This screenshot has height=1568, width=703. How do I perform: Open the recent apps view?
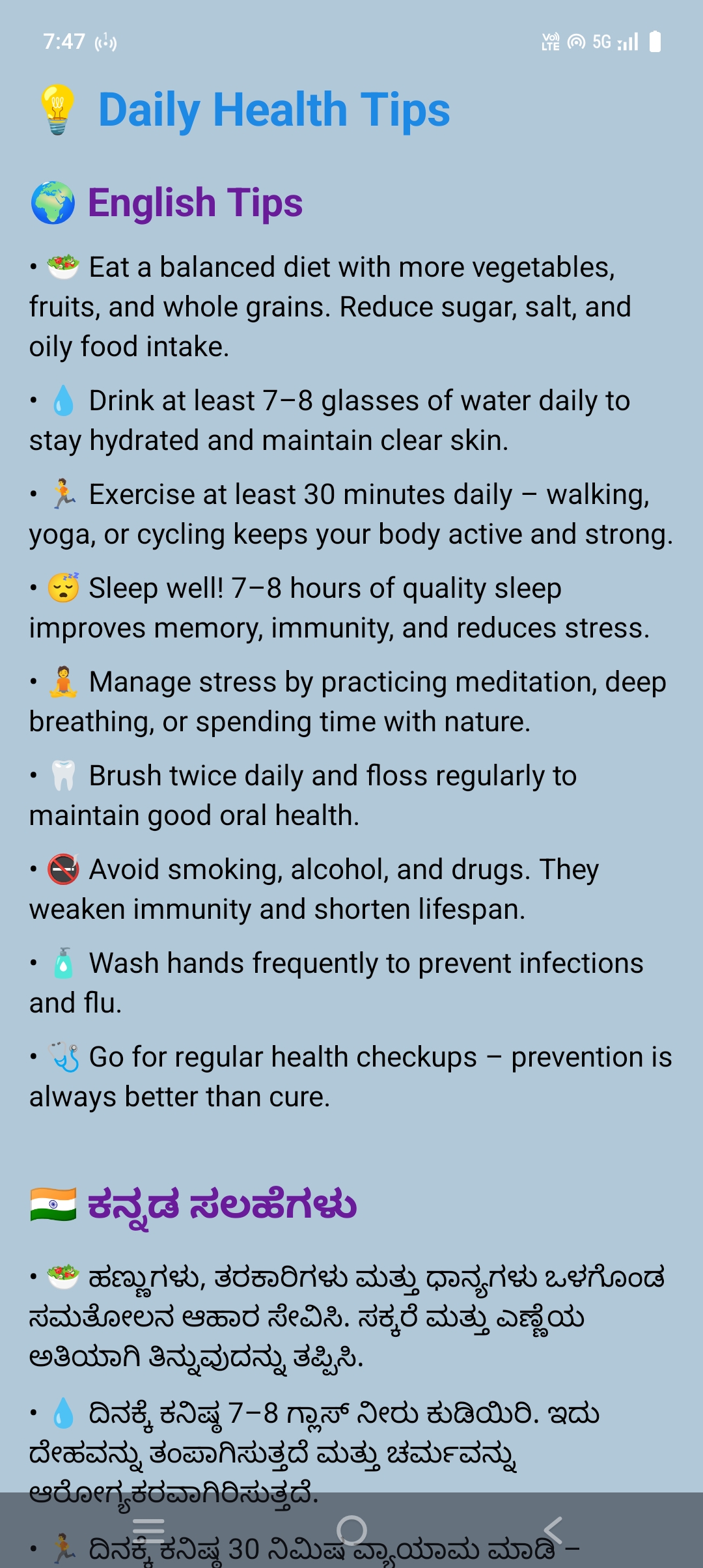coord(149,1530)
